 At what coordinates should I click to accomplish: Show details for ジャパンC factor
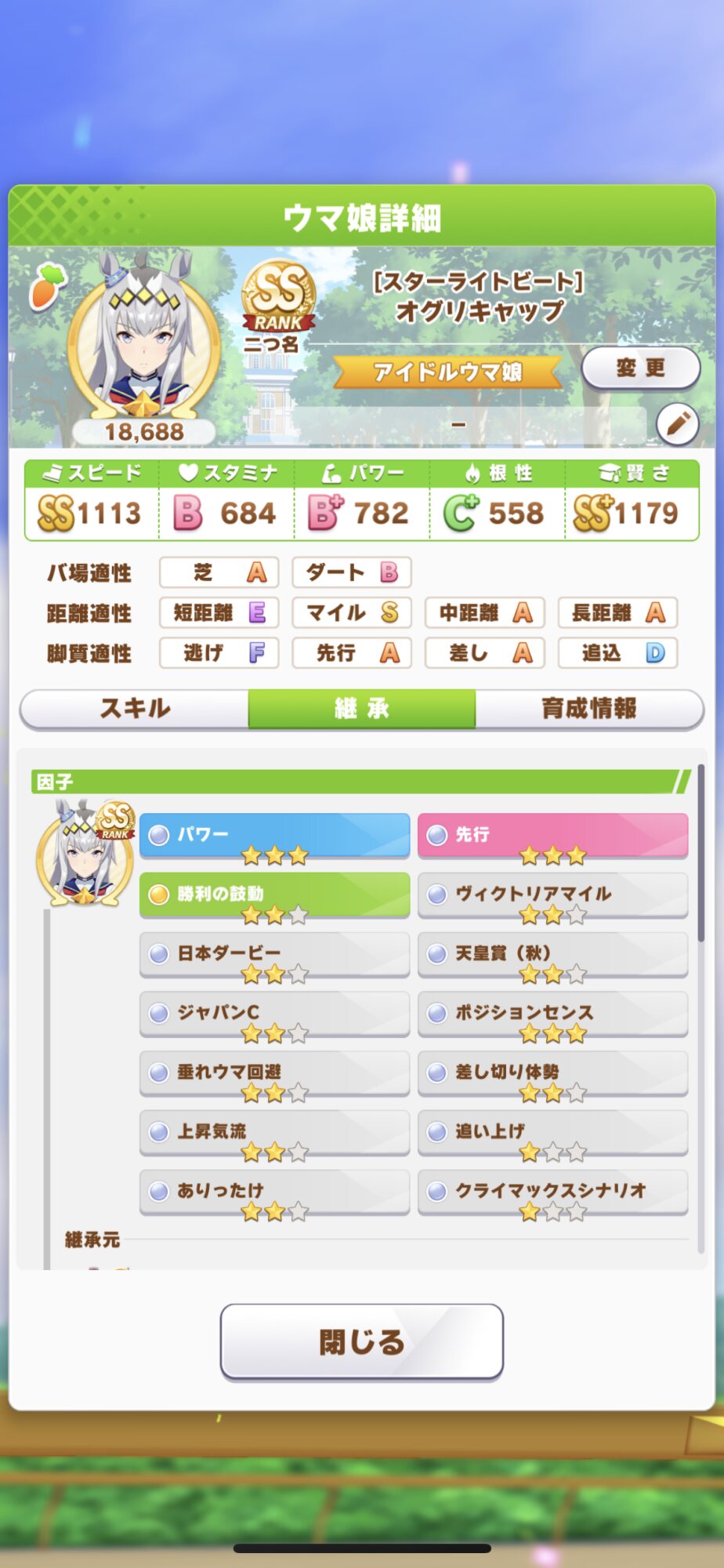(274, 1014)
